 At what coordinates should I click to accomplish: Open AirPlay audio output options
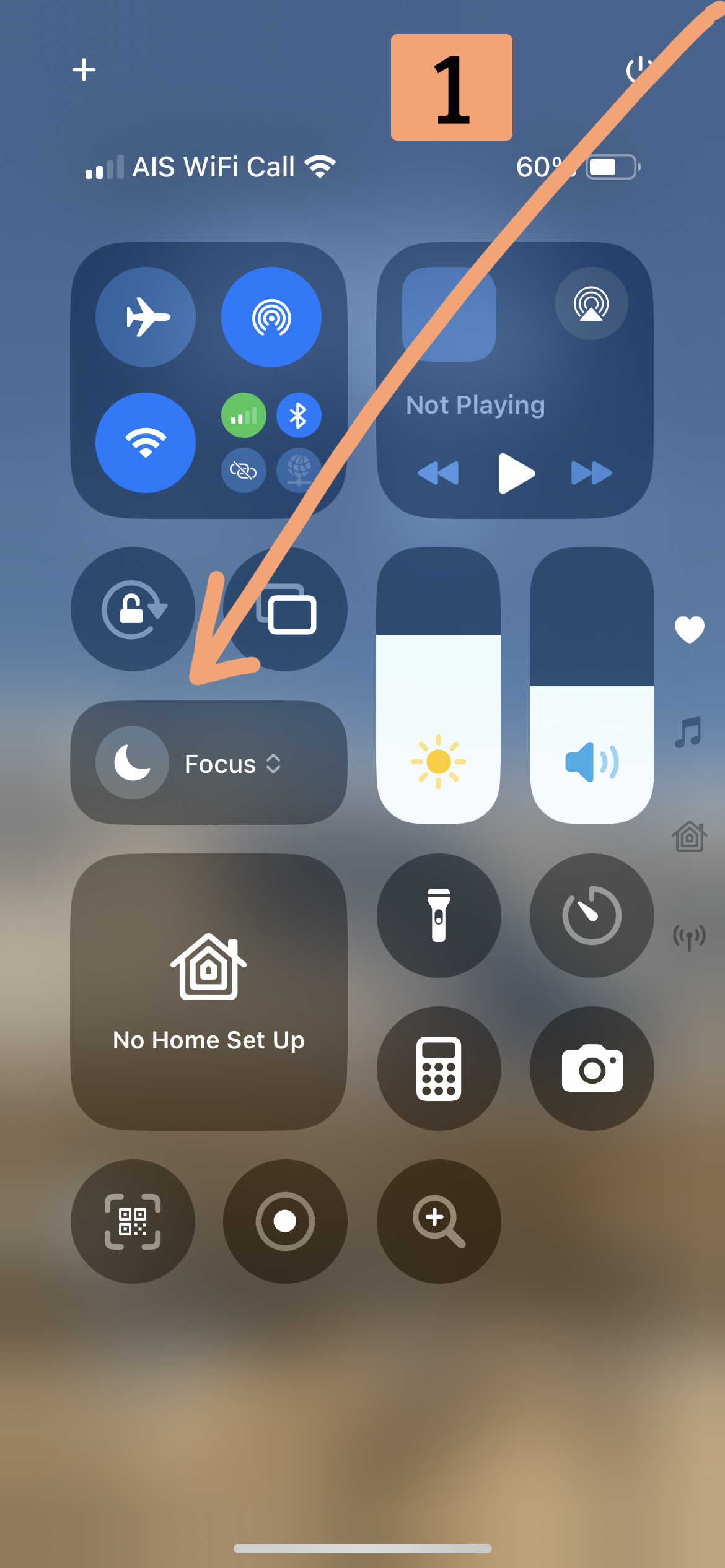click(591, 303)
